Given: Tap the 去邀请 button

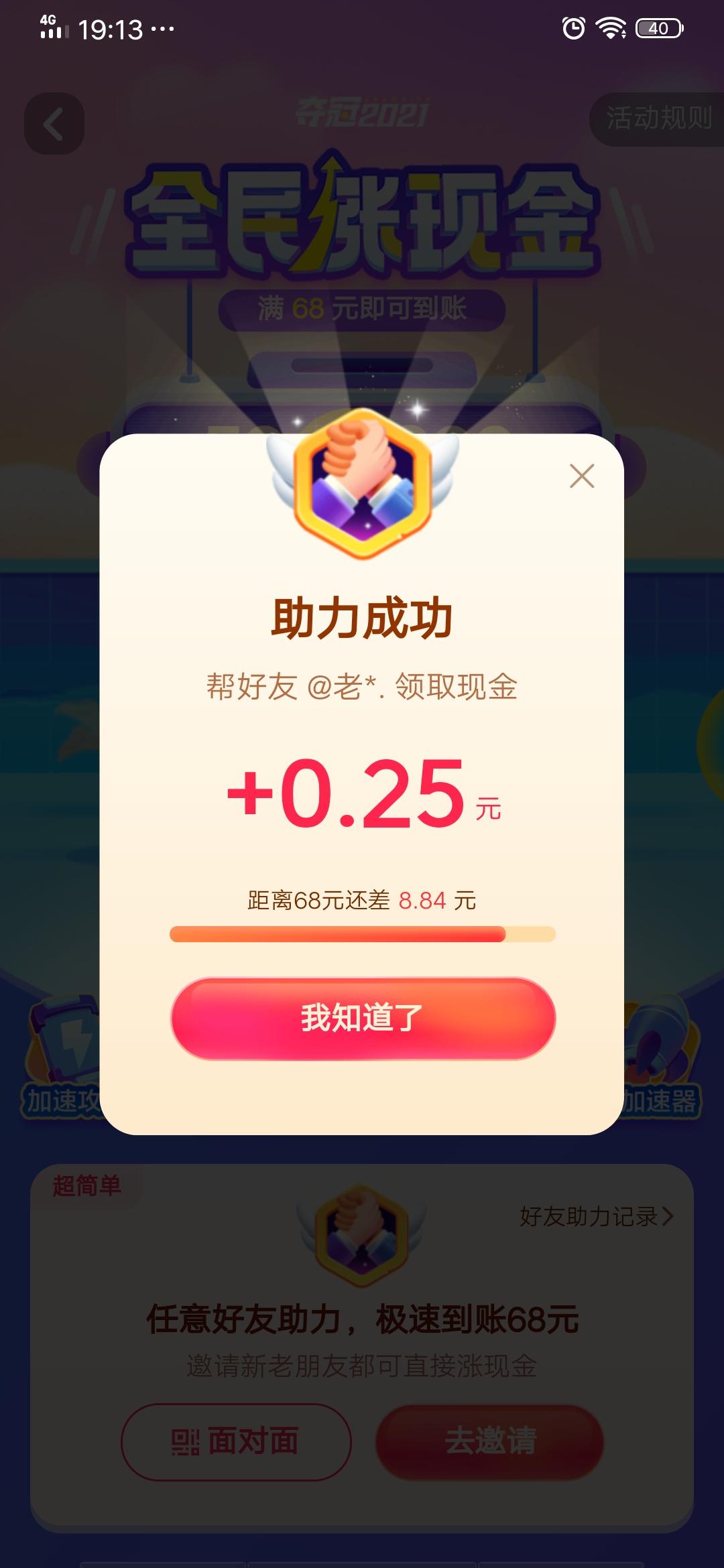Looking at the screenshot, I should click(x=490, y=1440).
